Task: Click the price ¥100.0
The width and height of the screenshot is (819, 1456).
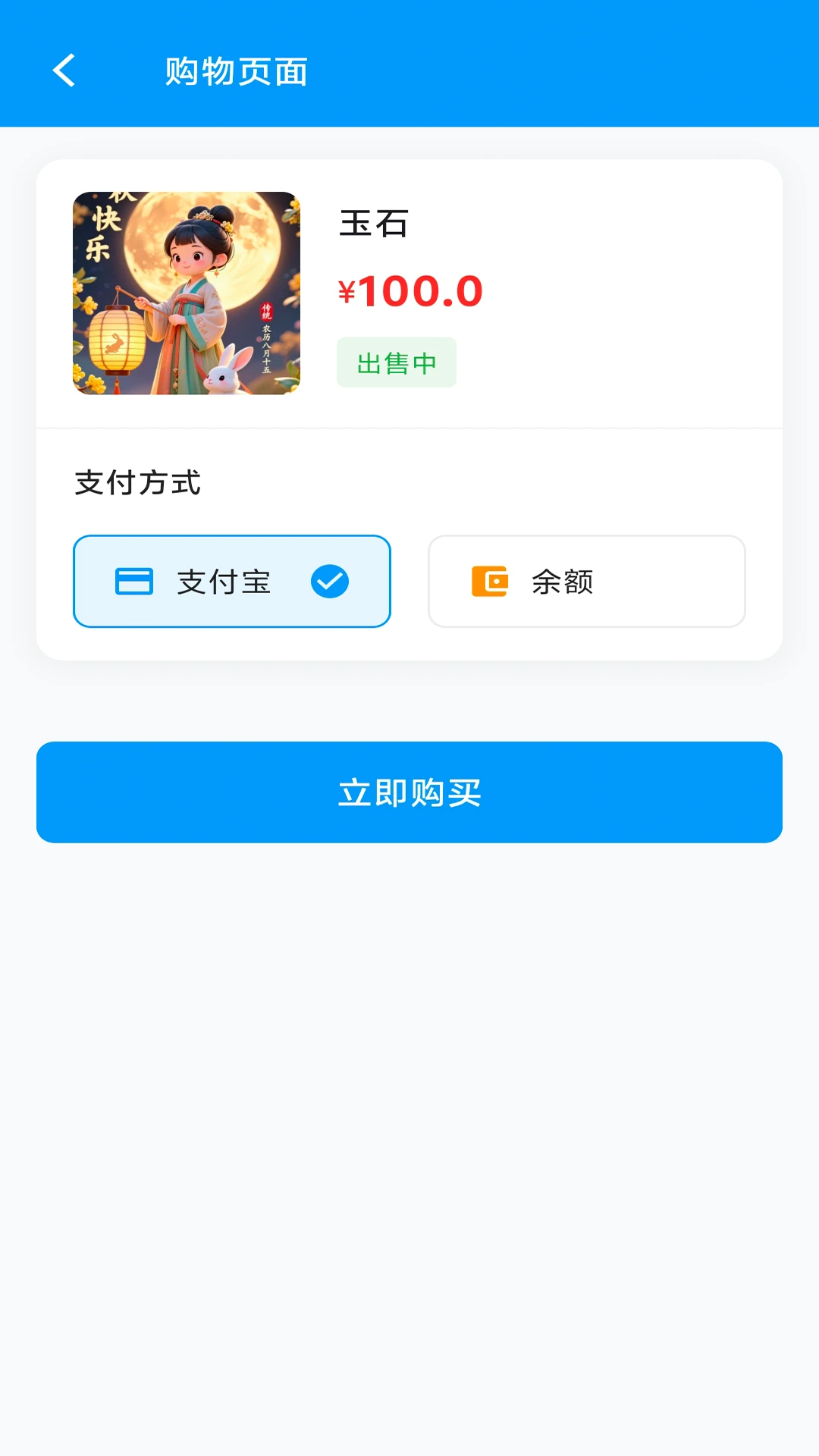Action: pos(409,291)
